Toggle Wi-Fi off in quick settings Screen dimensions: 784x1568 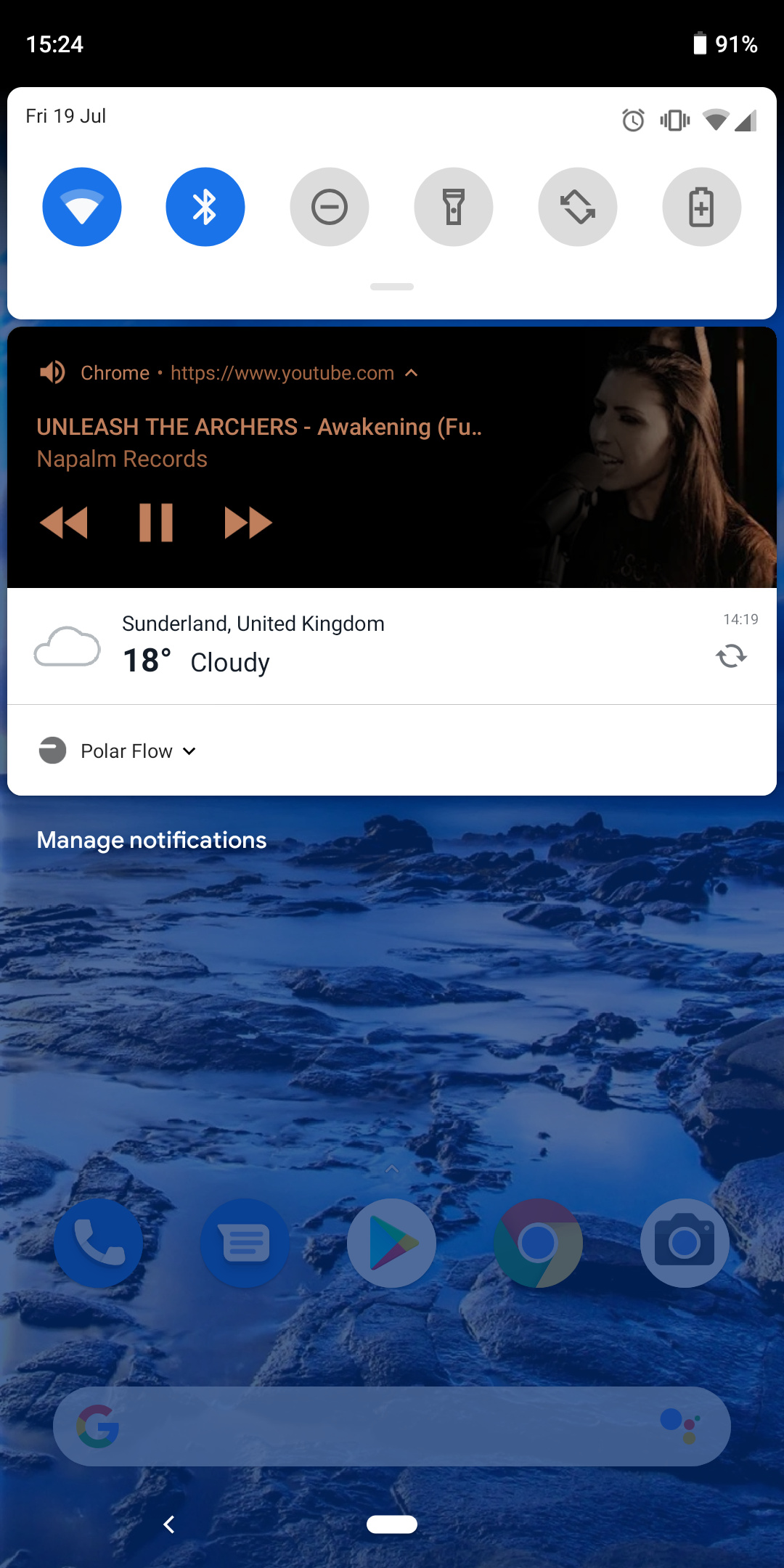[x=82, y=206]
